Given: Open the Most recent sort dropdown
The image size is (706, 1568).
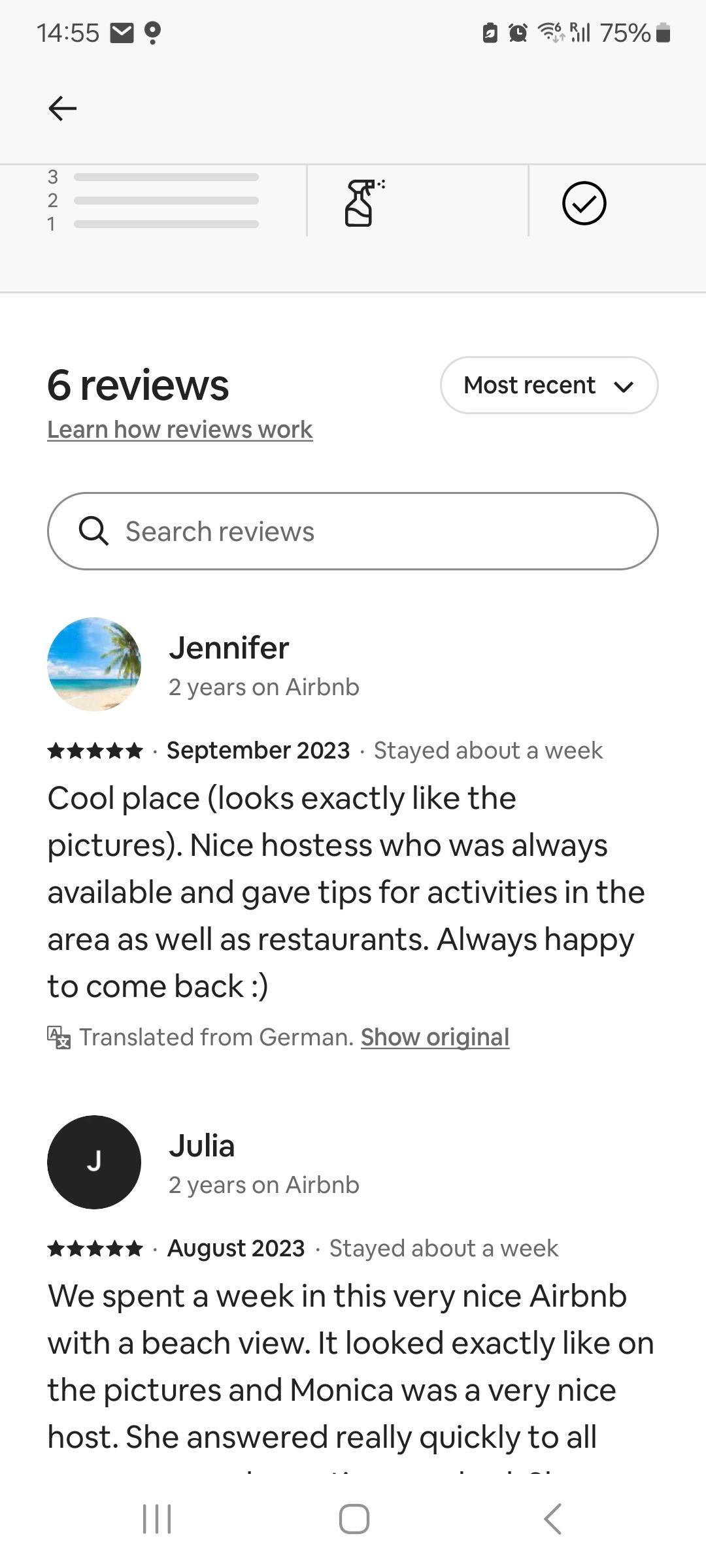Looking at the screenshot, I should coord(548,385).
